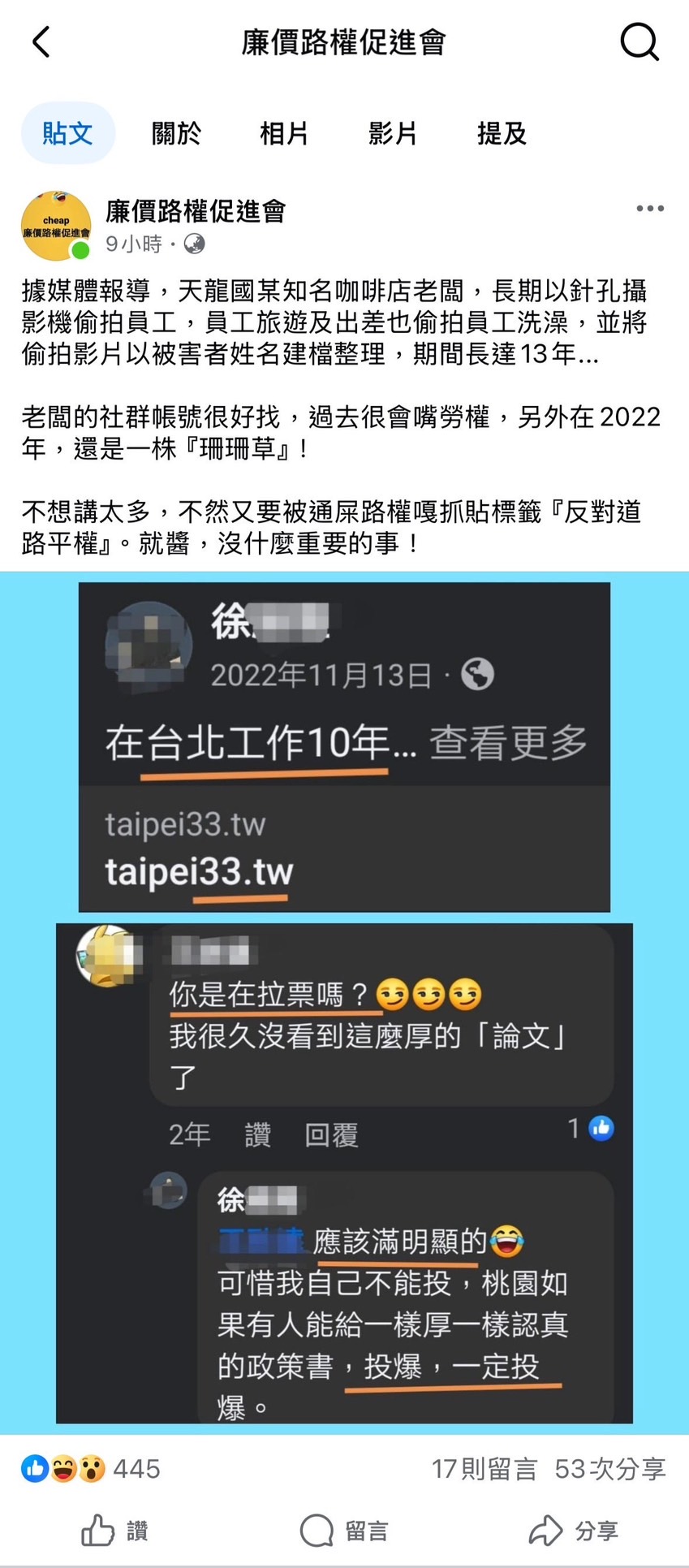The height and width of the screenshot is (1568, 689).
Task: Switch to the 相片 tab
Action: point(284,133)
